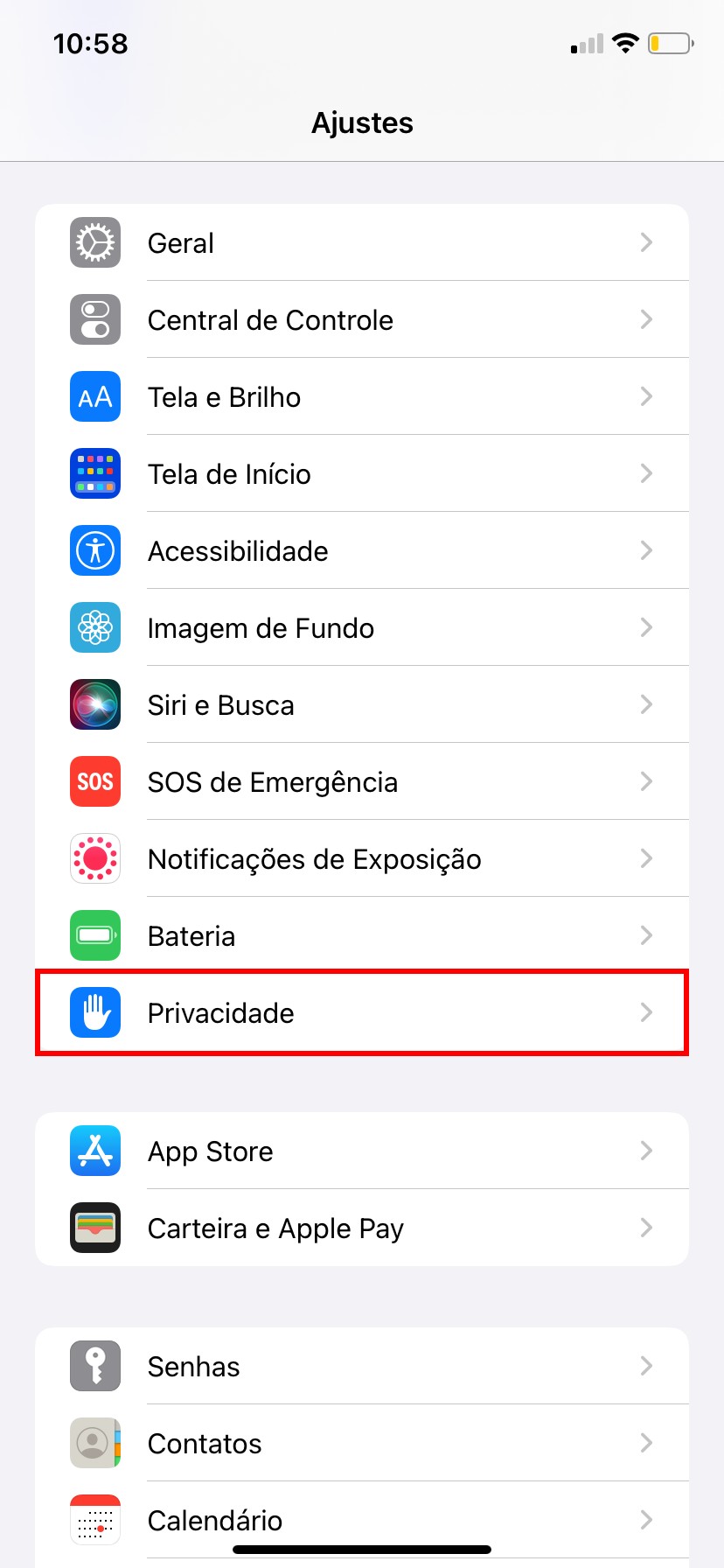The image size is (724, 1568).
Task: Tap Imagem de Fundo
Action: (361, 627)
